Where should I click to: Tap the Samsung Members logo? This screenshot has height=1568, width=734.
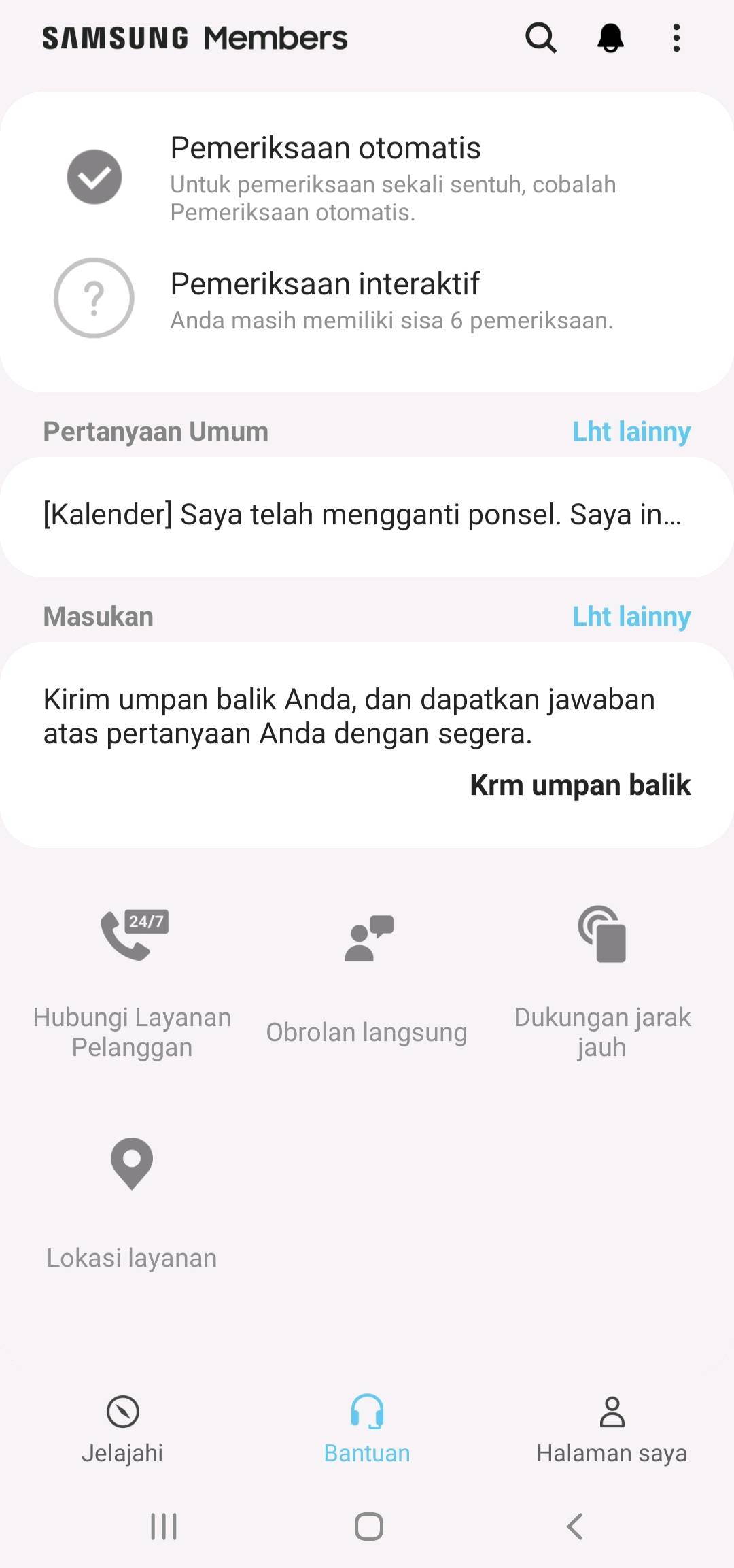point(194,39)
